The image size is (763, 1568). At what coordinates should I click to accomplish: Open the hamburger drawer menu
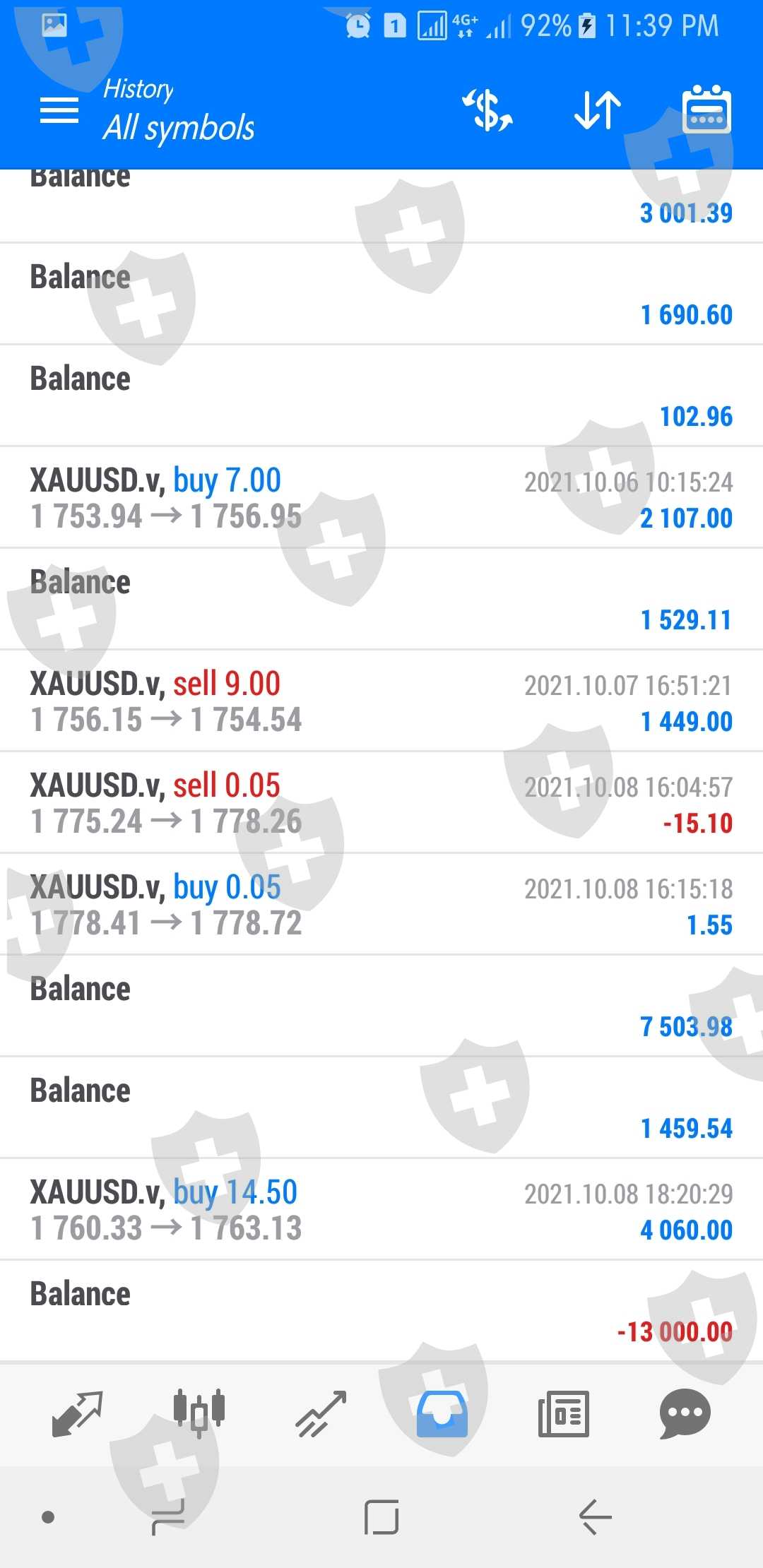[59, 111]
